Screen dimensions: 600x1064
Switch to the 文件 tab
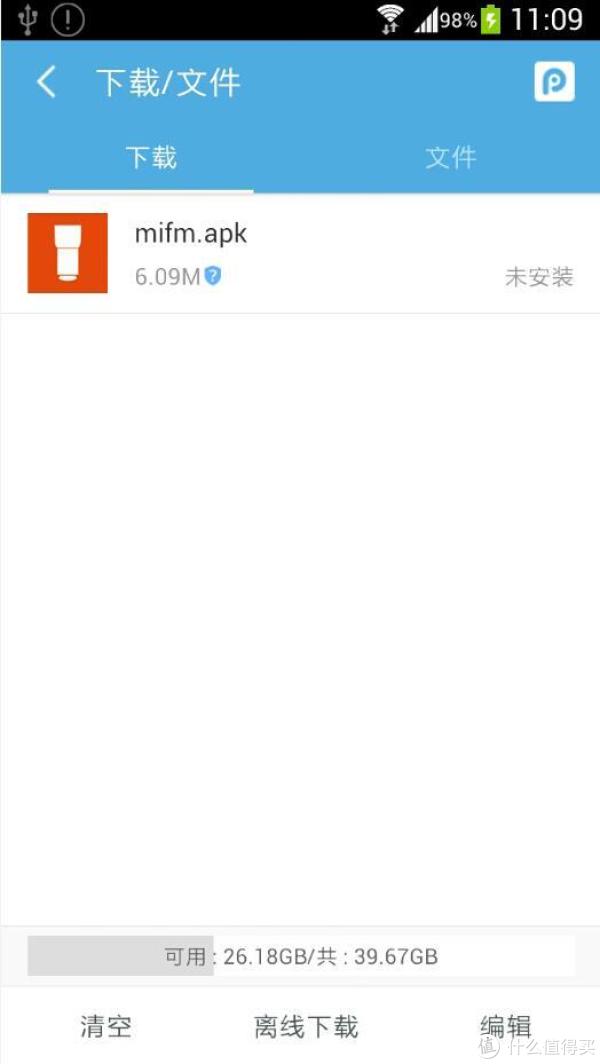[451, 157]
